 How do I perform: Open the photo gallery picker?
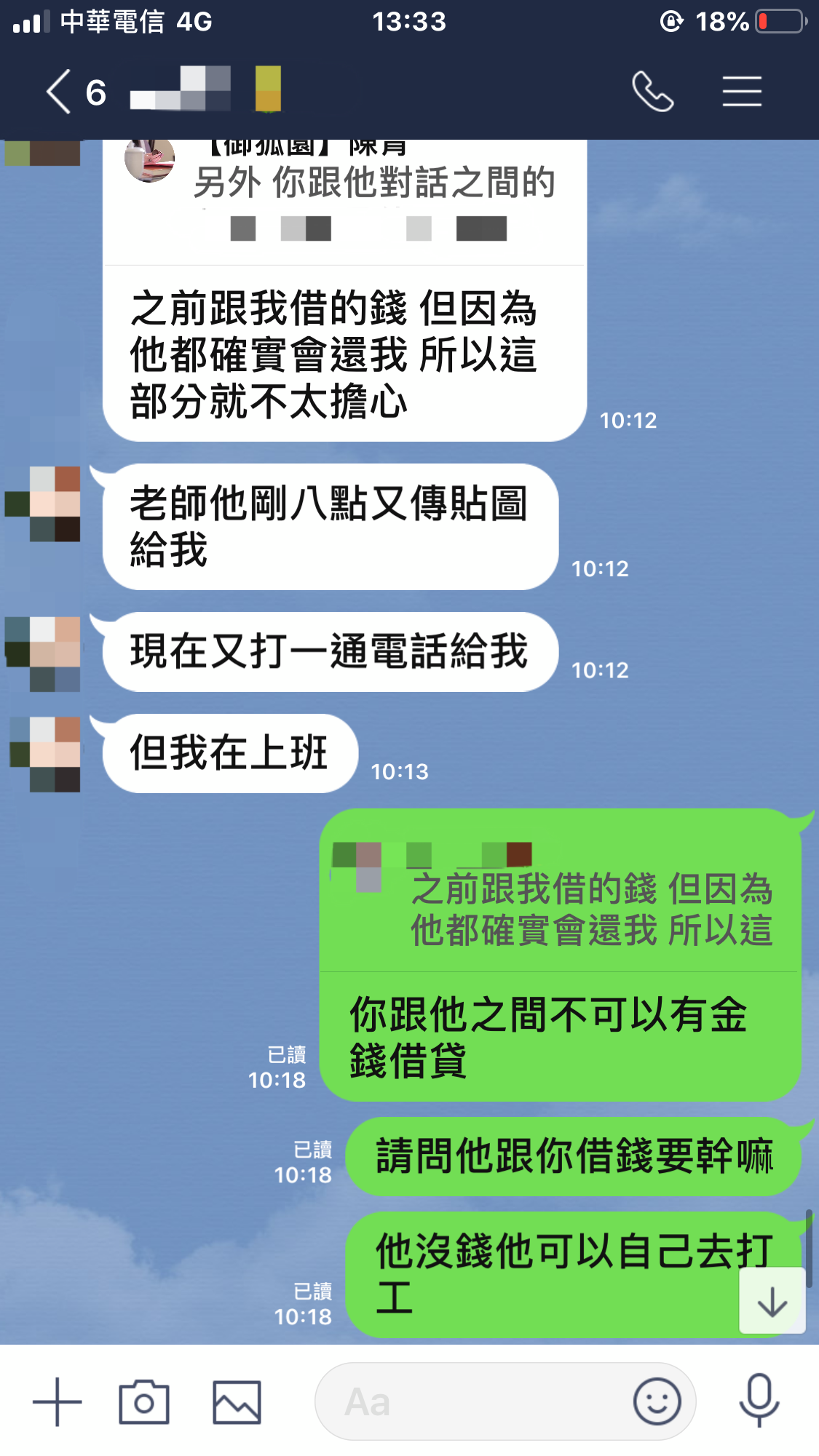tap(237, 1401)
